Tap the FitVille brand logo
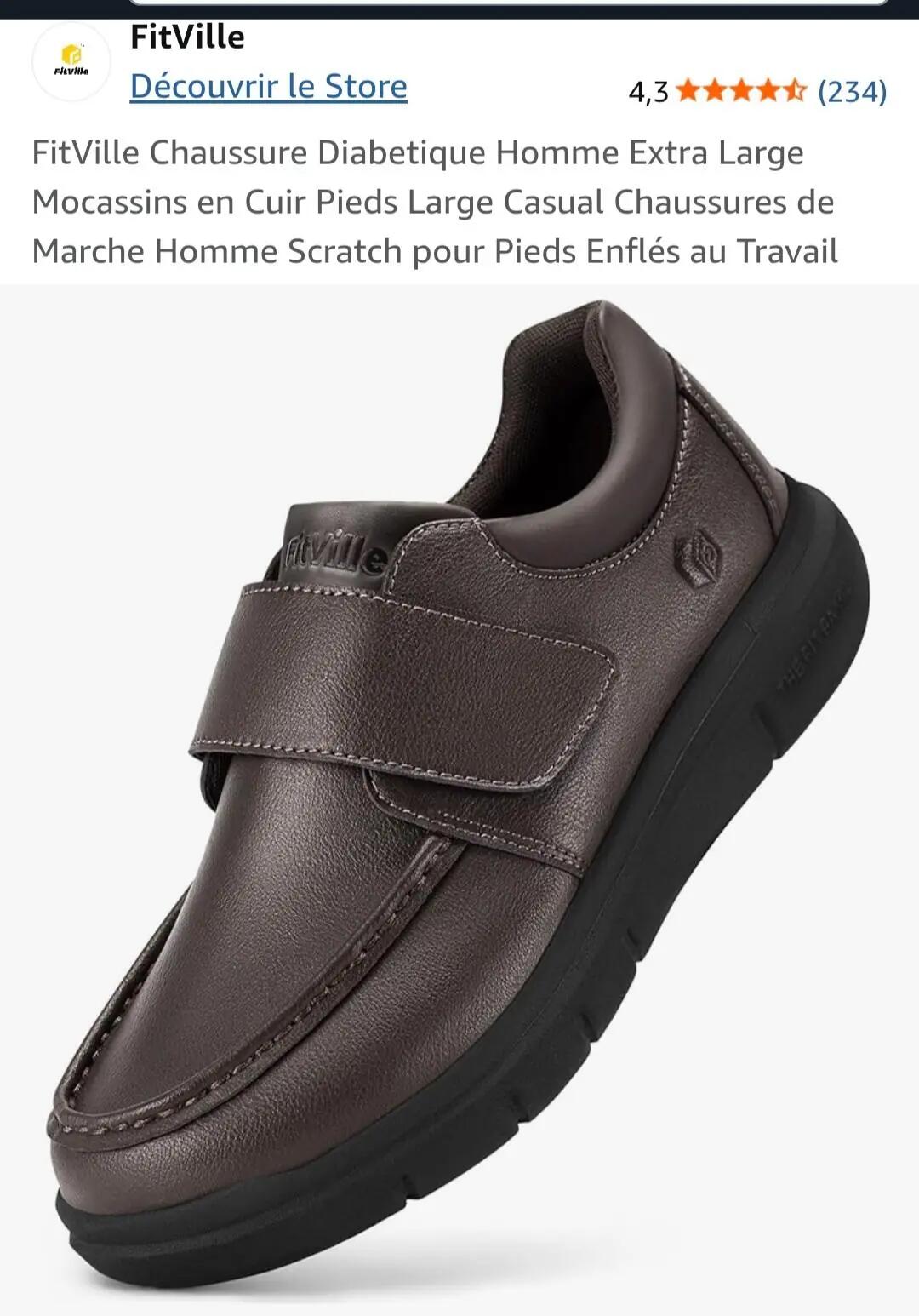The width and height of the screenshot is (919, 1316). click(71, 62)
